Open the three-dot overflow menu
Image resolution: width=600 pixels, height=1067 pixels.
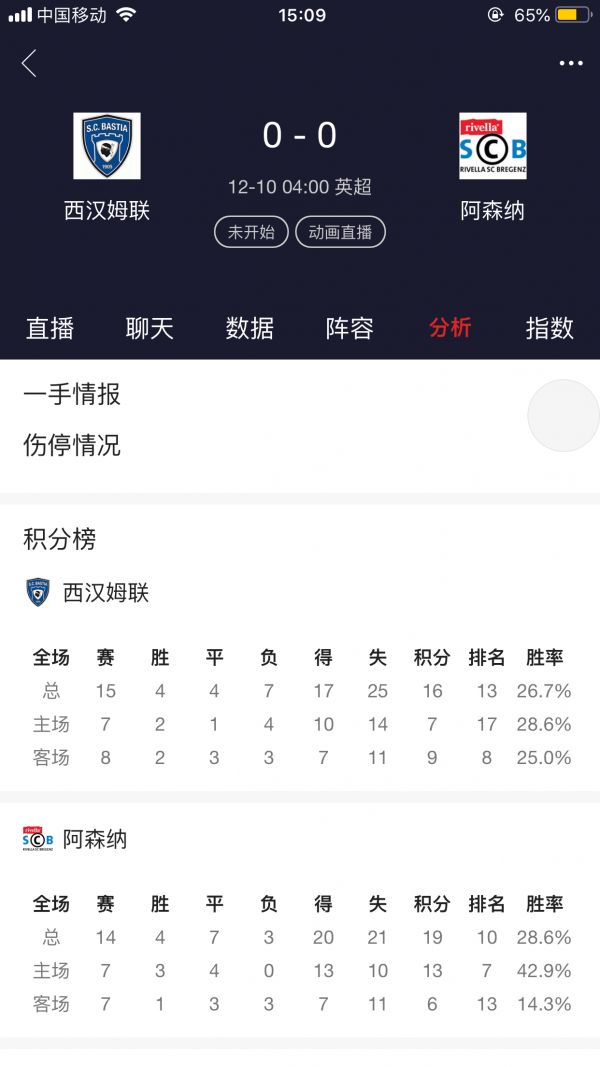(x=570, y=63)
